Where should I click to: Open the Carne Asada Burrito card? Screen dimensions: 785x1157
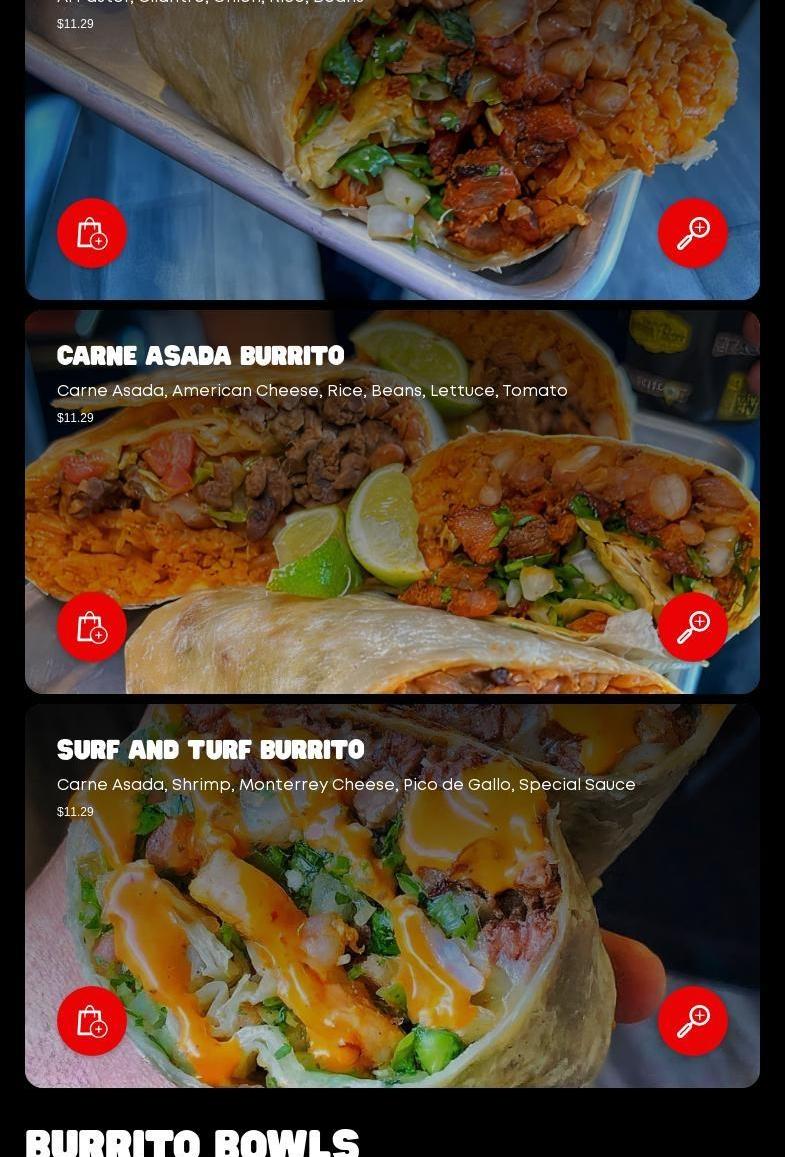[200, 356]
